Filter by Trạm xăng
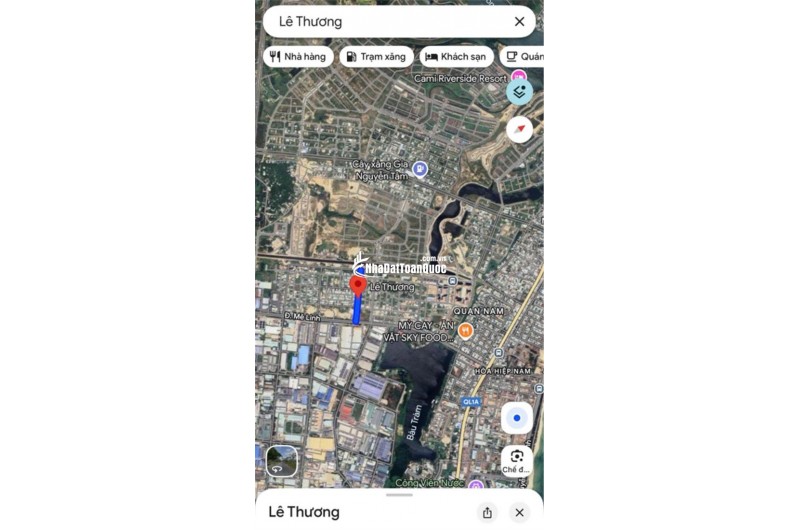 376,57
